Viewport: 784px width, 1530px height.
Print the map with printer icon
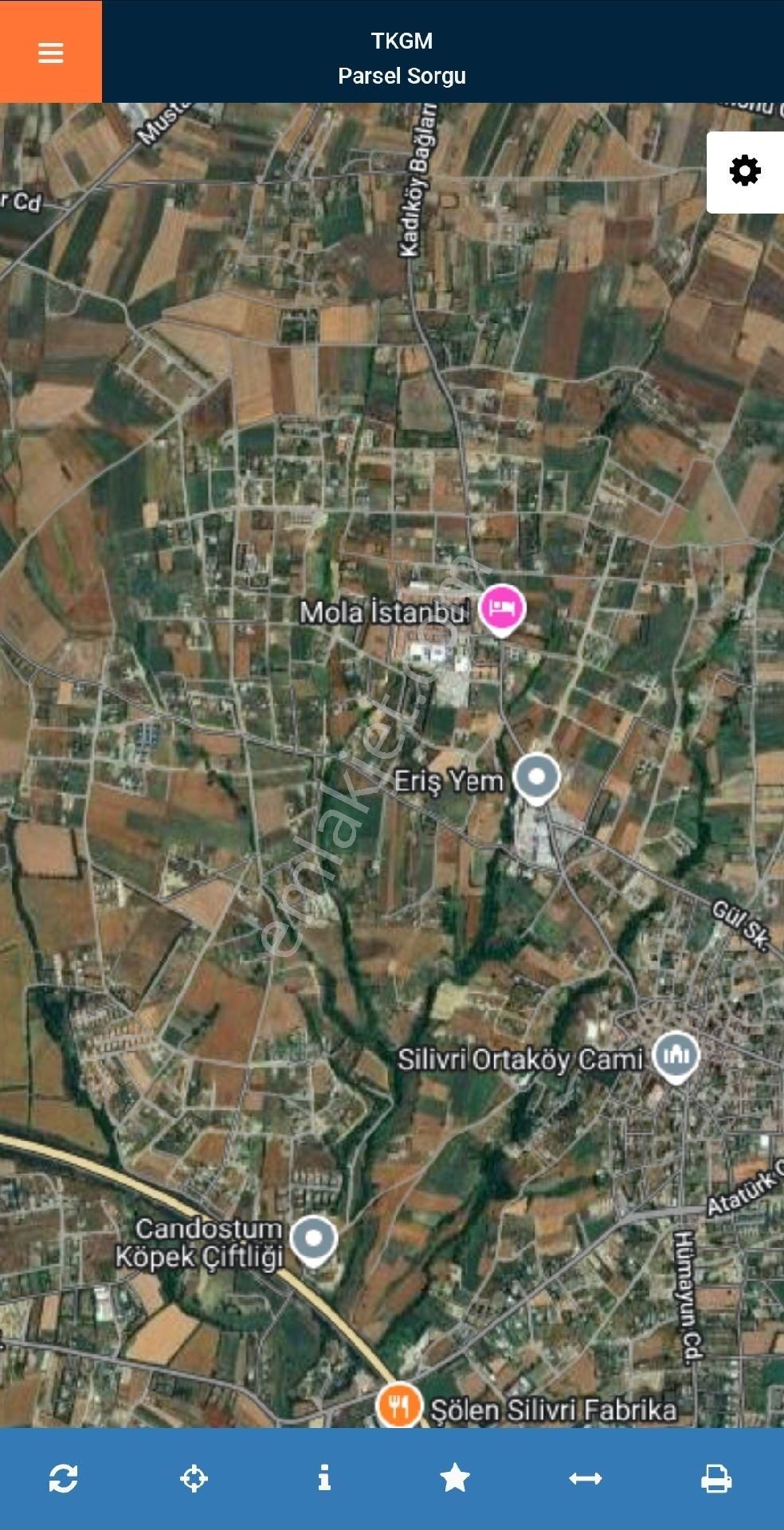coord(715,1478)
